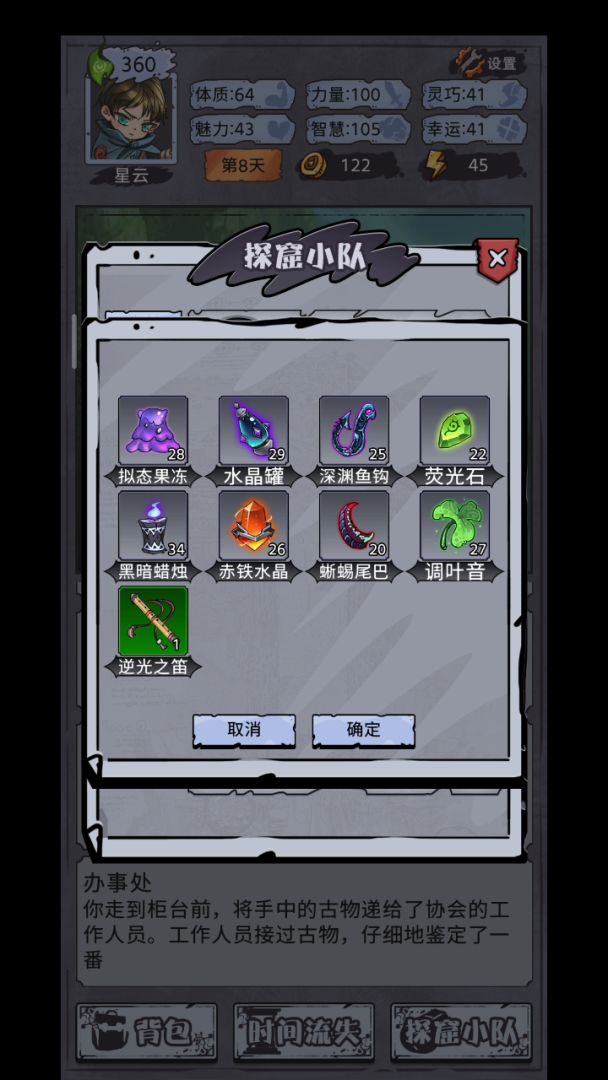The height and width of the screenshot is (1080, 608).
Task: Open the 设置 settings menu
Action: (x=489, y=63)
